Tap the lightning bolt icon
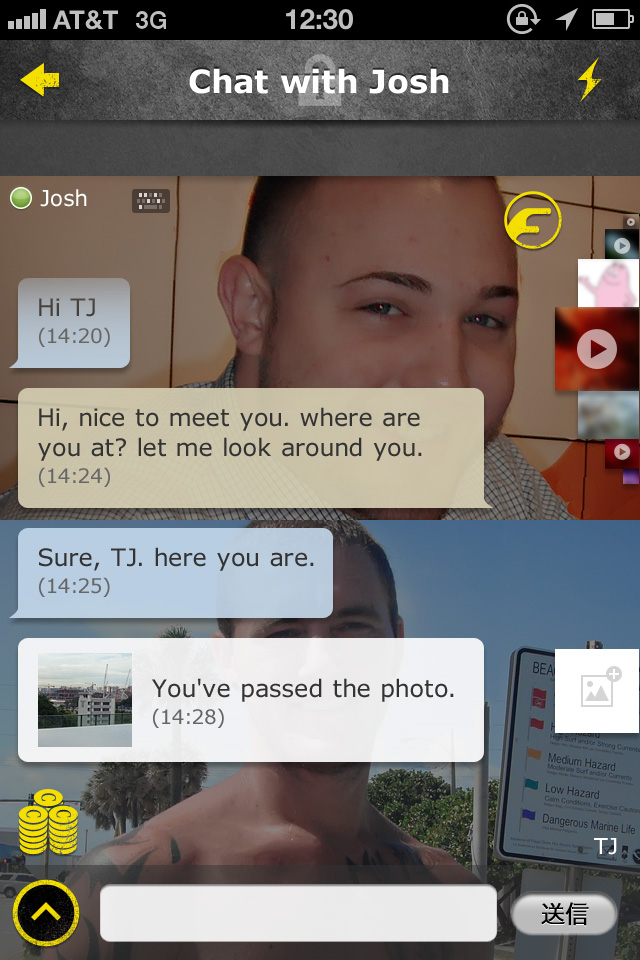This screenshot has width=640, height=960. pyautogui.click(x=590, y=80)
